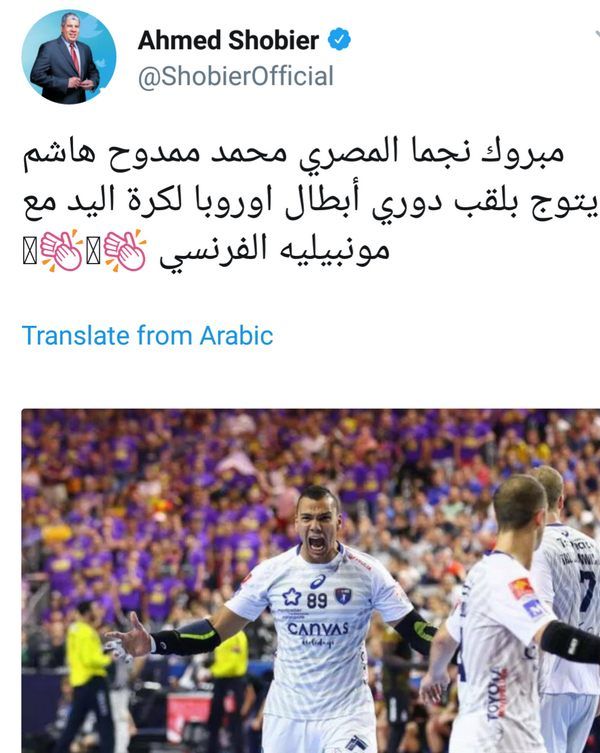The image size is (600, 753).
Task: Open Ahmed Shobier's profile picture
Action: click(69, 58)
